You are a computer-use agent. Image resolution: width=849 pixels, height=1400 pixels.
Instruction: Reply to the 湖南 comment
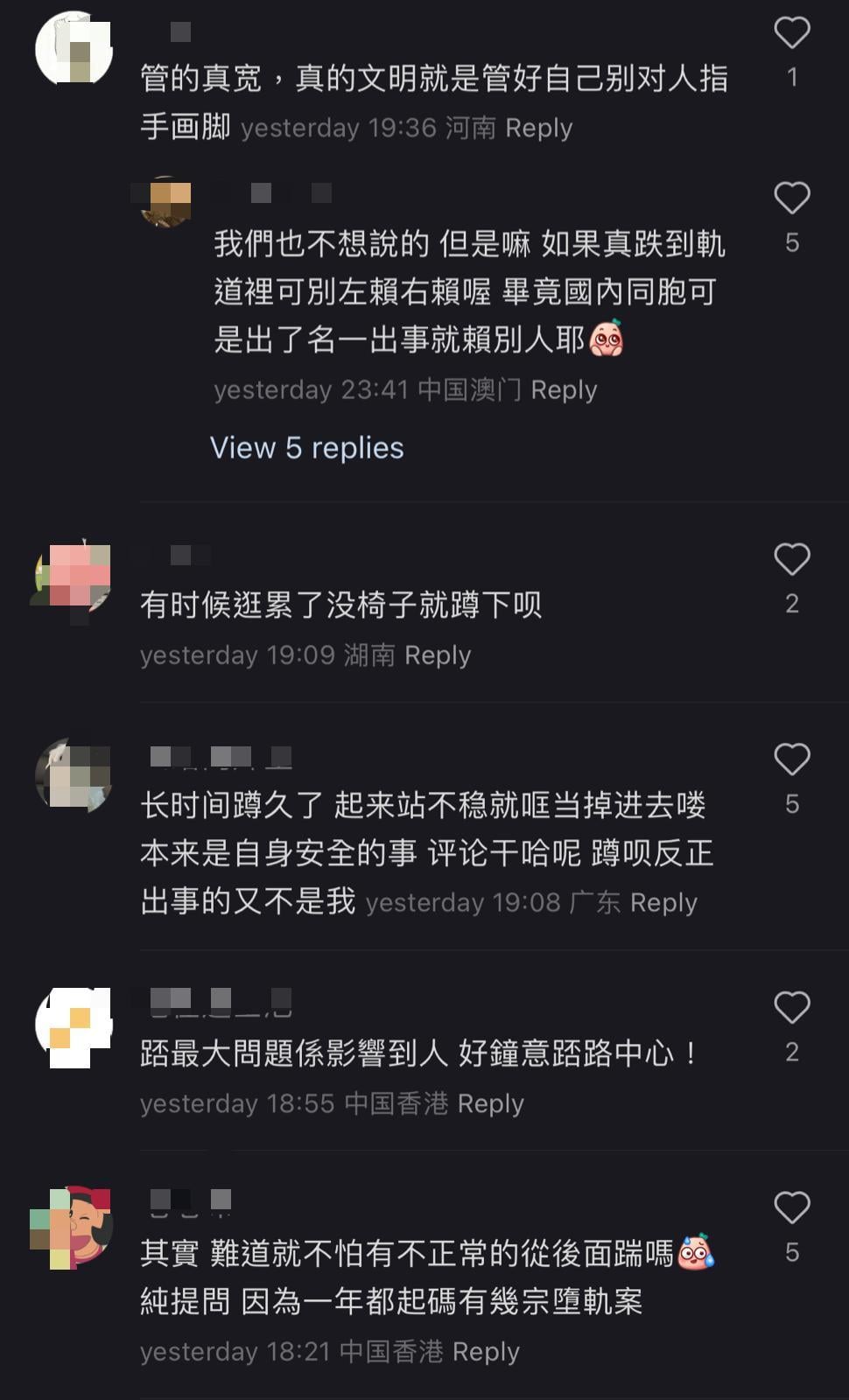(438, 655)
